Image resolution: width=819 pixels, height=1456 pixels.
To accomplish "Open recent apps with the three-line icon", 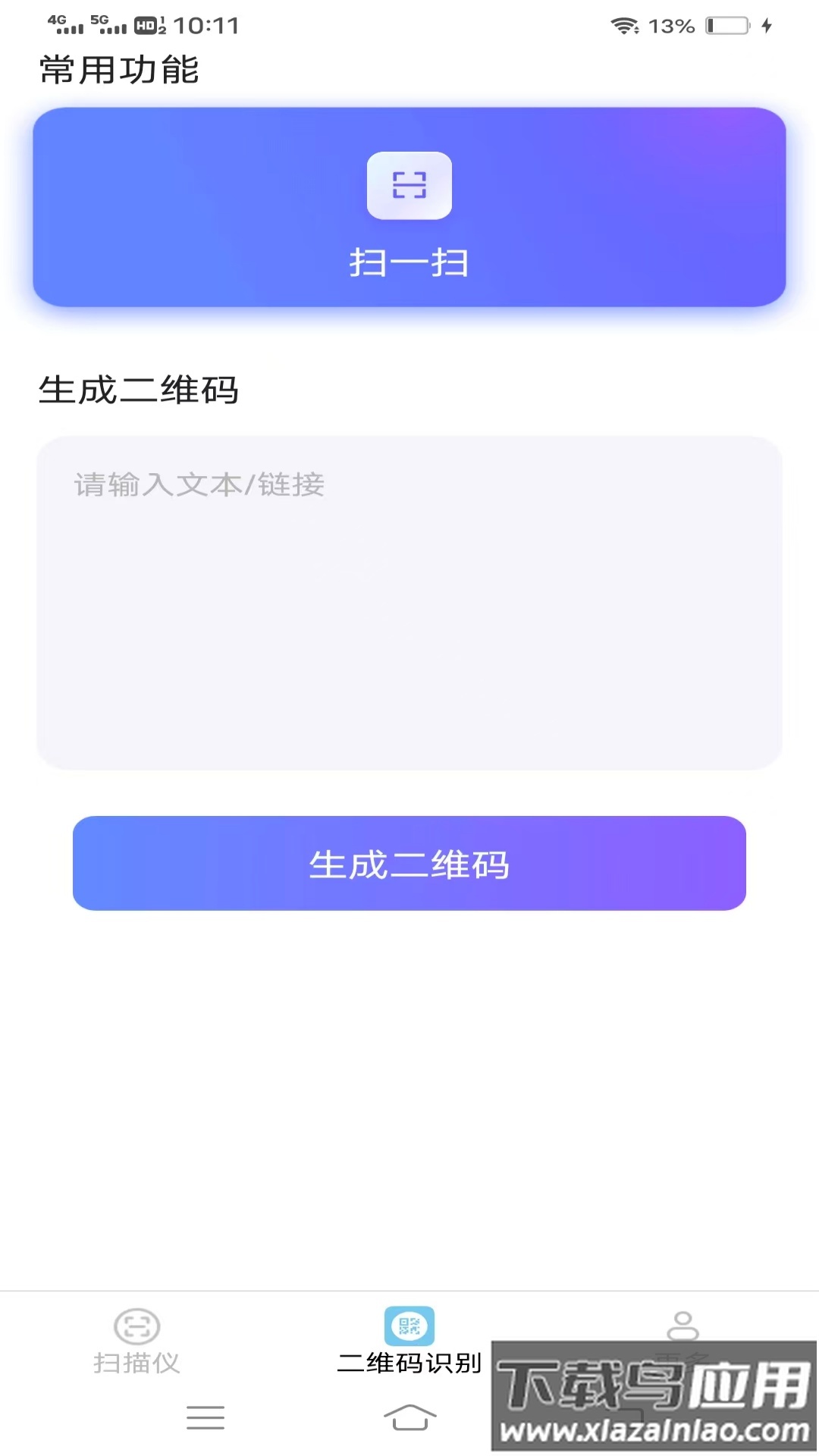I will (205, 1415).
